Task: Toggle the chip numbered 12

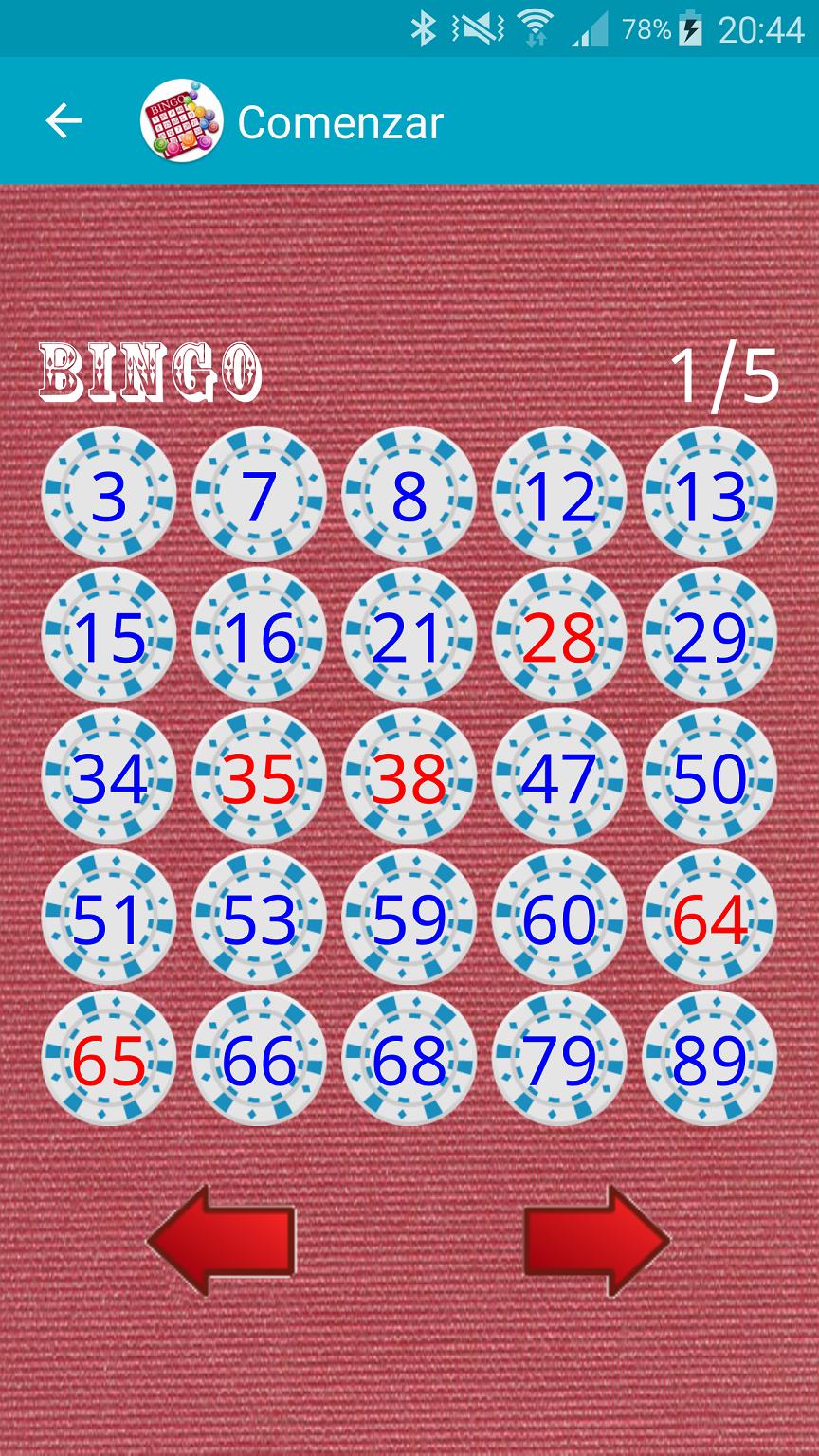Action: 559,495
